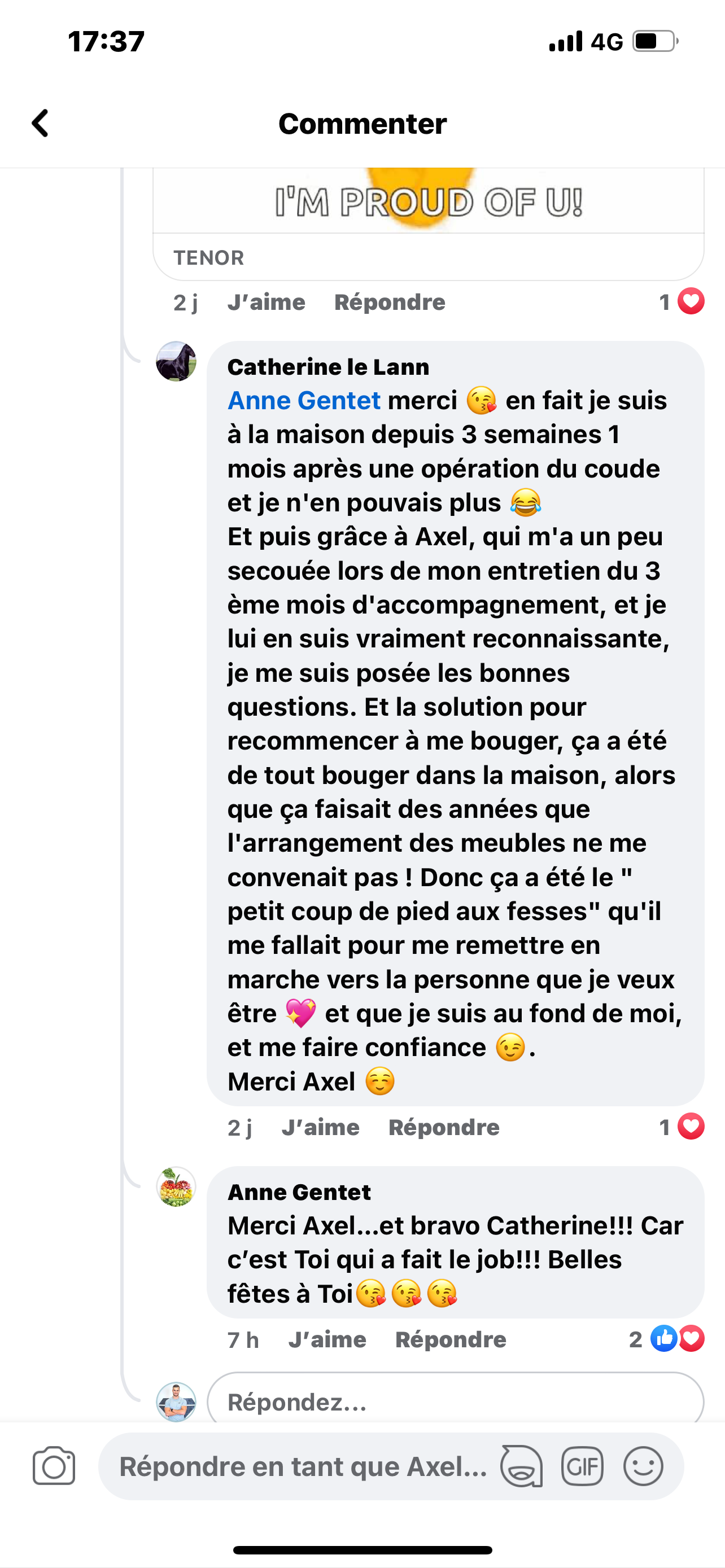725x1568 pixels.
Task: Open the camera to attach a photo
Action: pyautogui.click(x=54, y=1466)
